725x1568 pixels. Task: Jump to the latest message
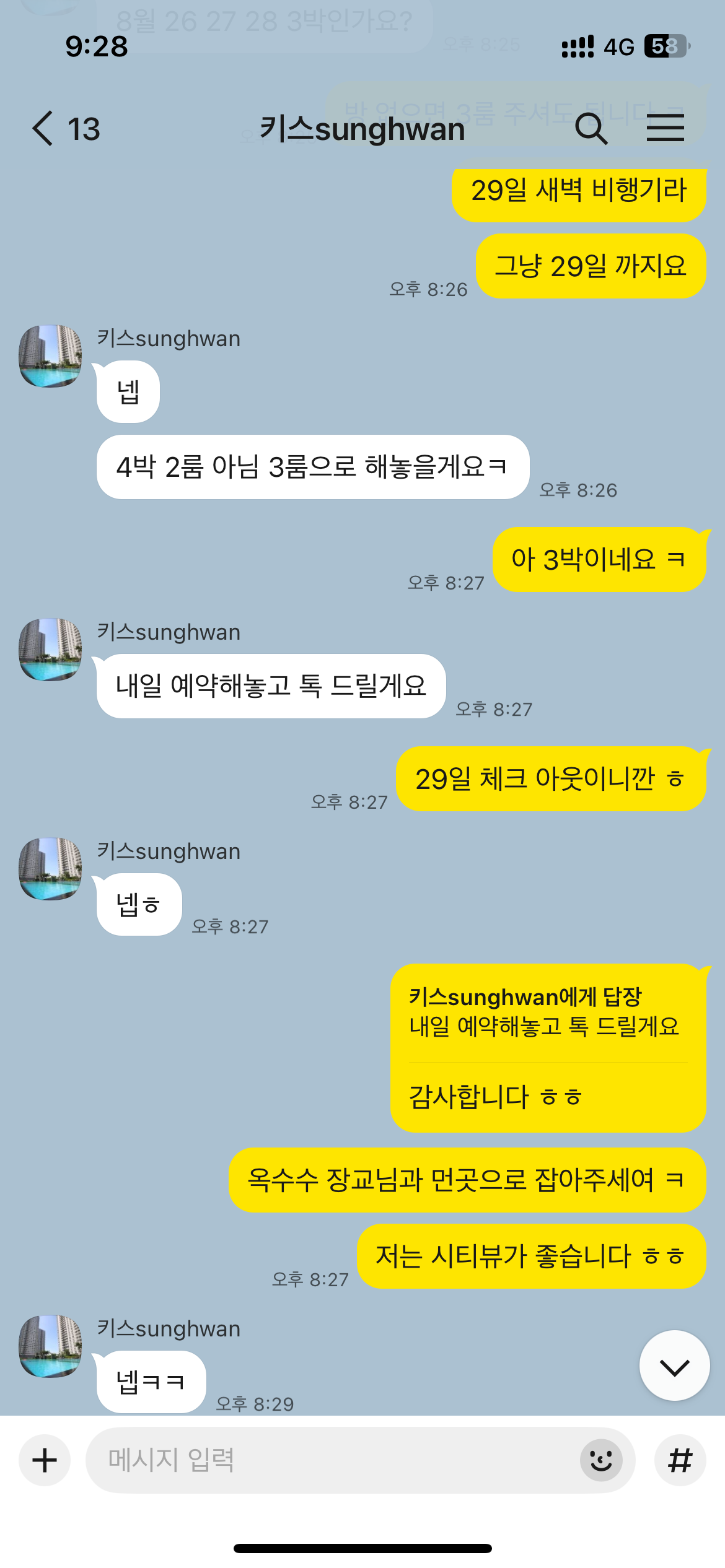[x=674, y=1366]
